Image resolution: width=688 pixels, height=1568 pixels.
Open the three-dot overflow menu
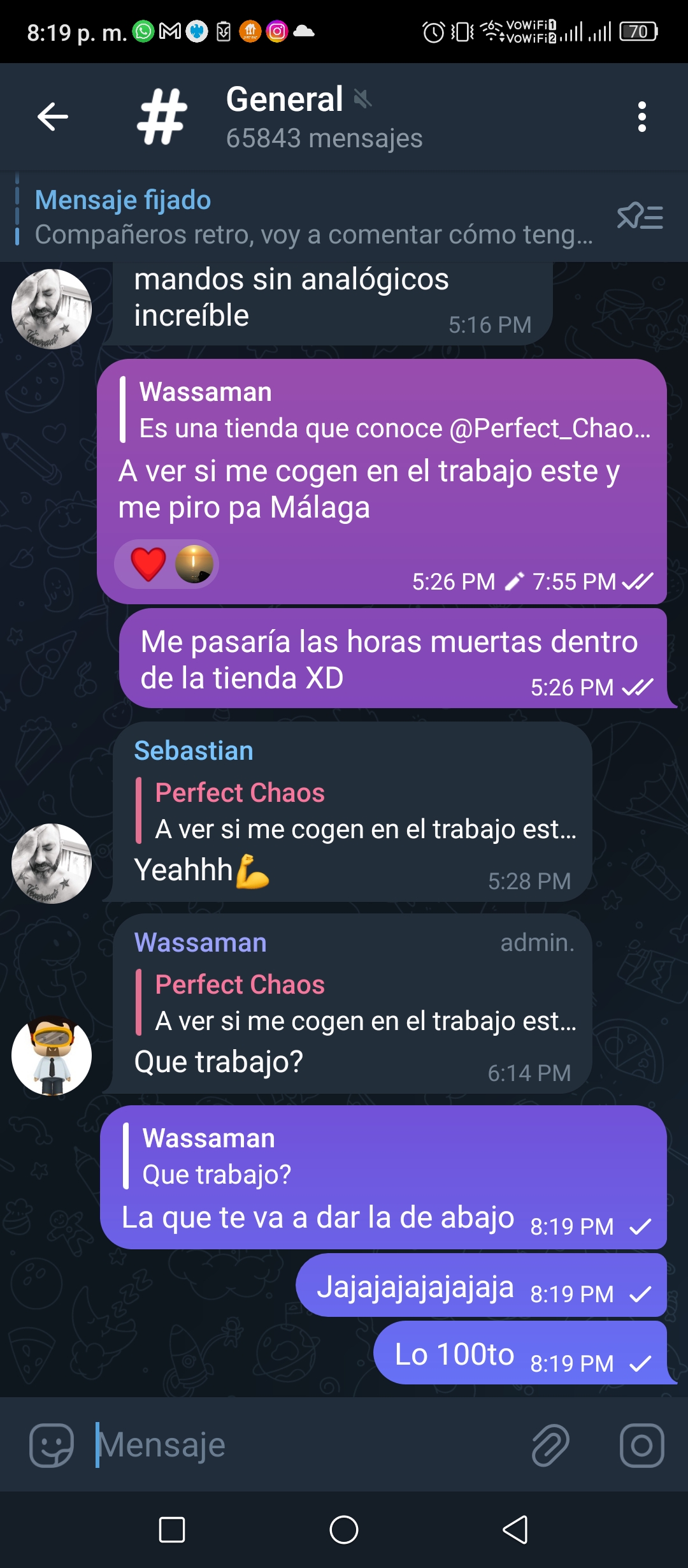point(641,117)
